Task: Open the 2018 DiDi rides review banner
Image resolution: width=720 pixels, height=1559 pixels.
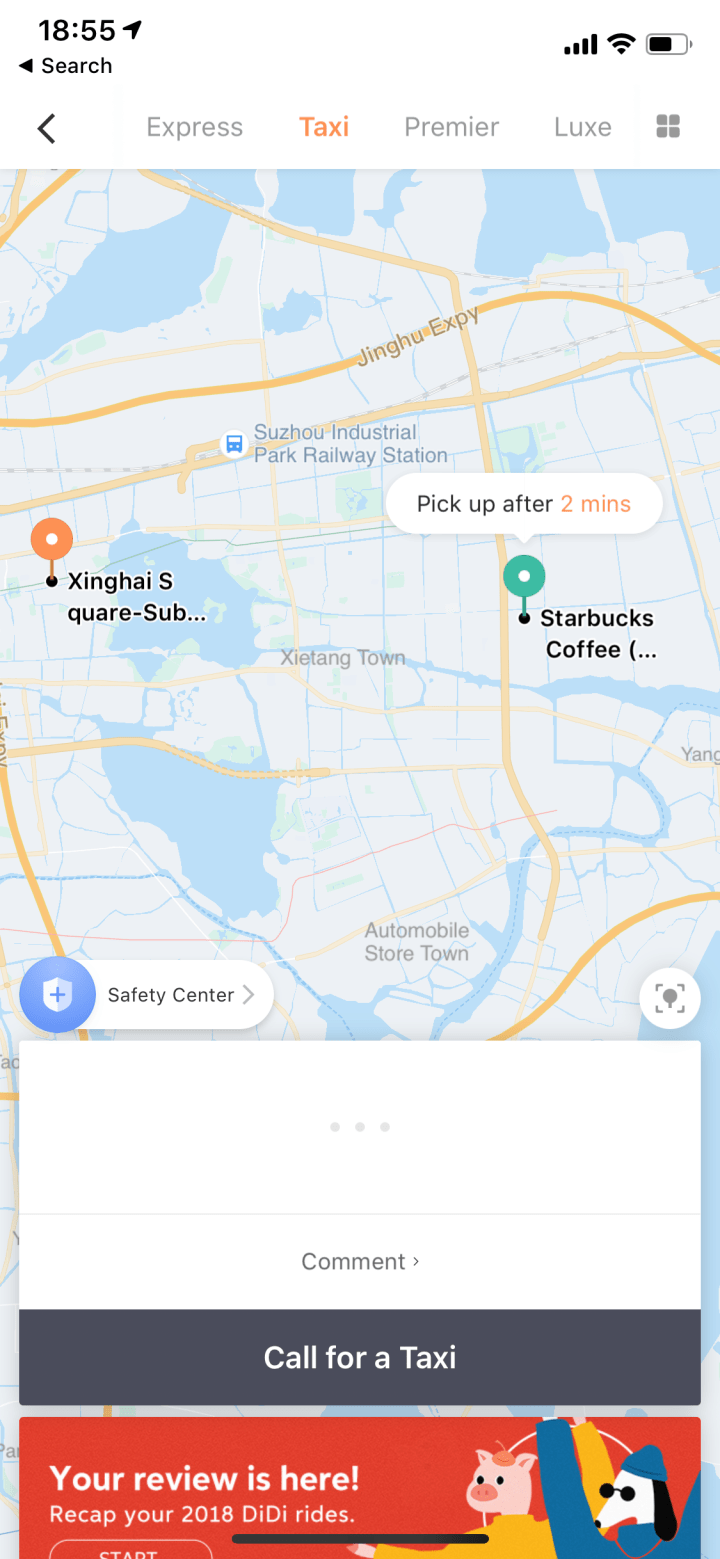Action: 360,1487
